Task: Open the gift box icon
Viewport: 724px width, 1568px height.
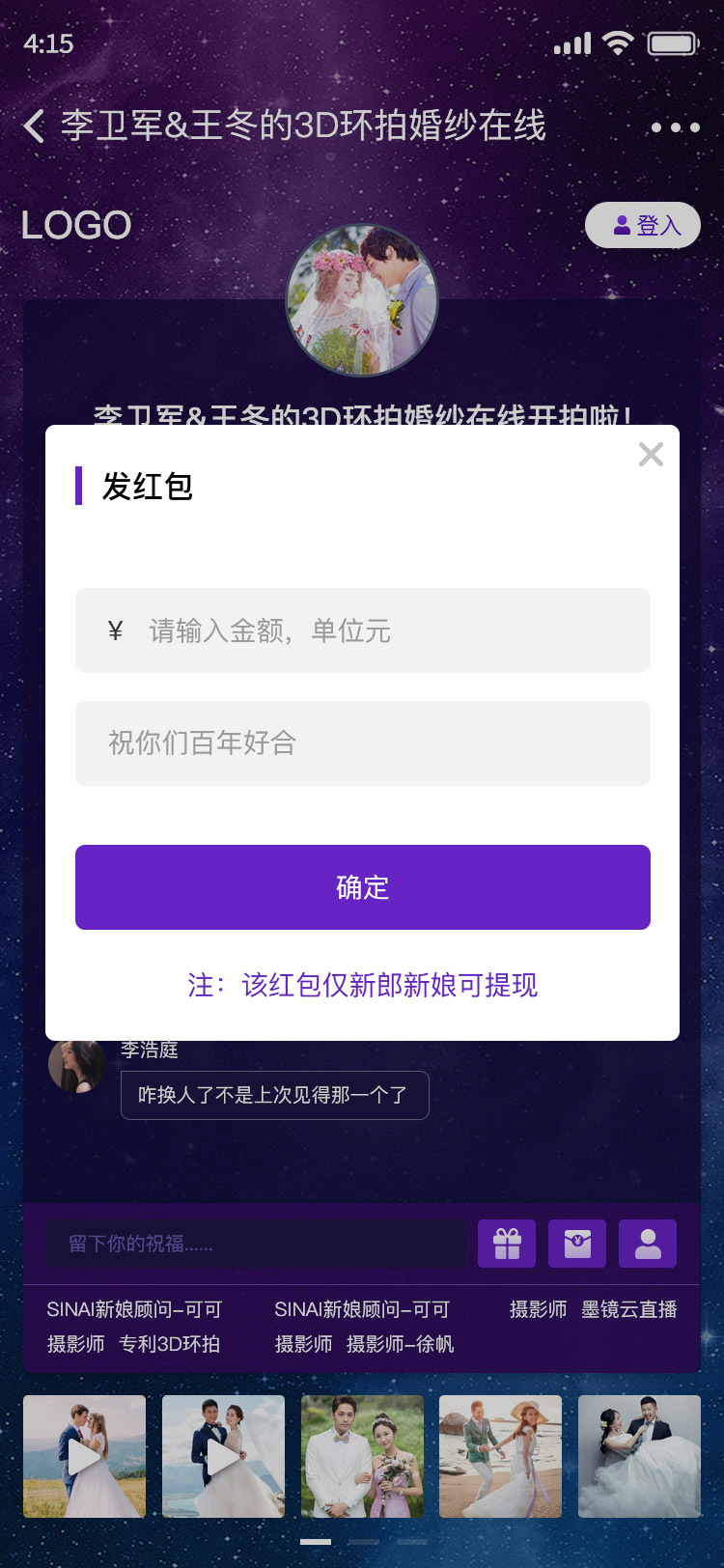Action: click(x=507, y=1244)
